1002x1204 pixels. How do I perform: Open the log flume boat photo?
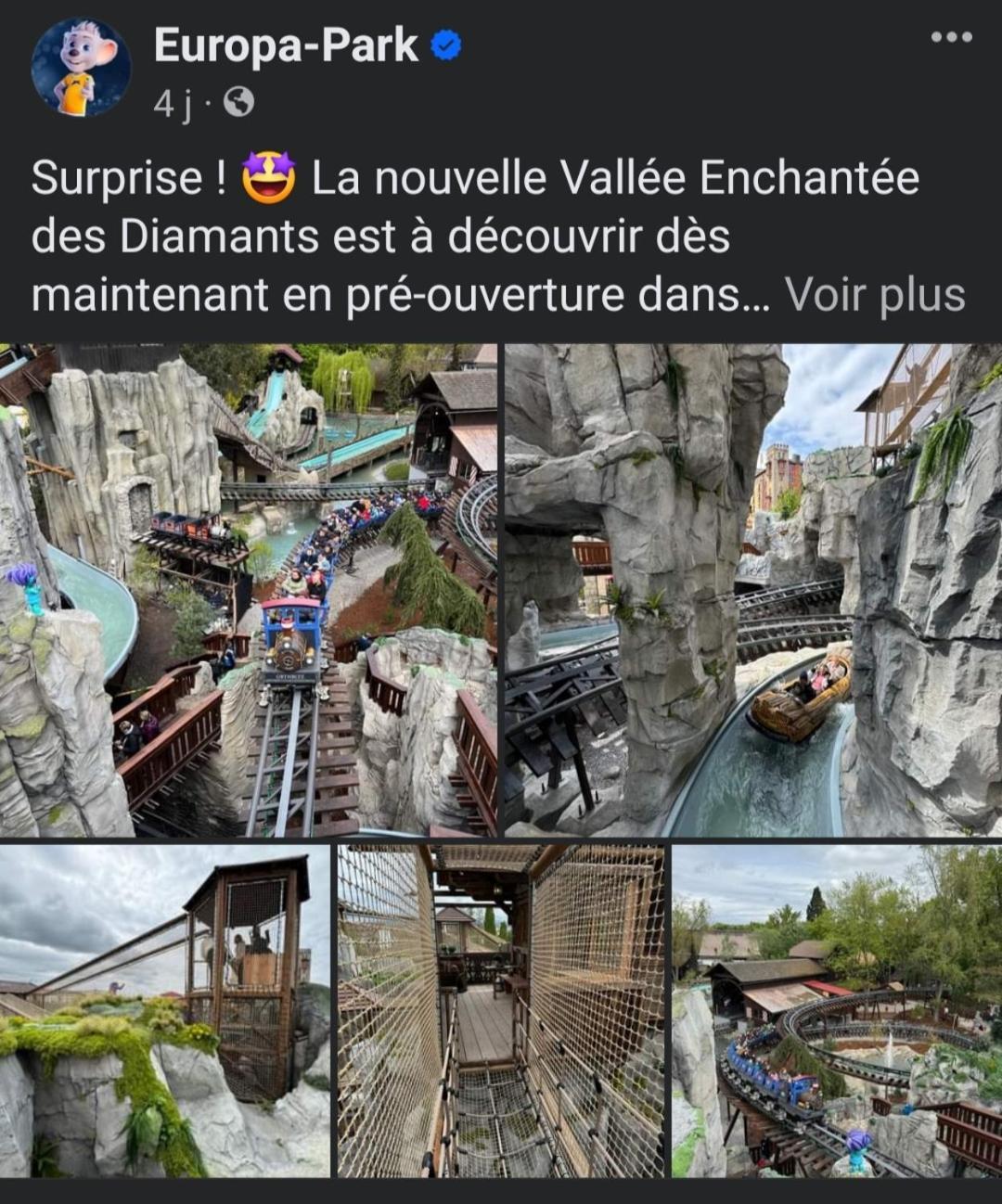tap(752, 590)
